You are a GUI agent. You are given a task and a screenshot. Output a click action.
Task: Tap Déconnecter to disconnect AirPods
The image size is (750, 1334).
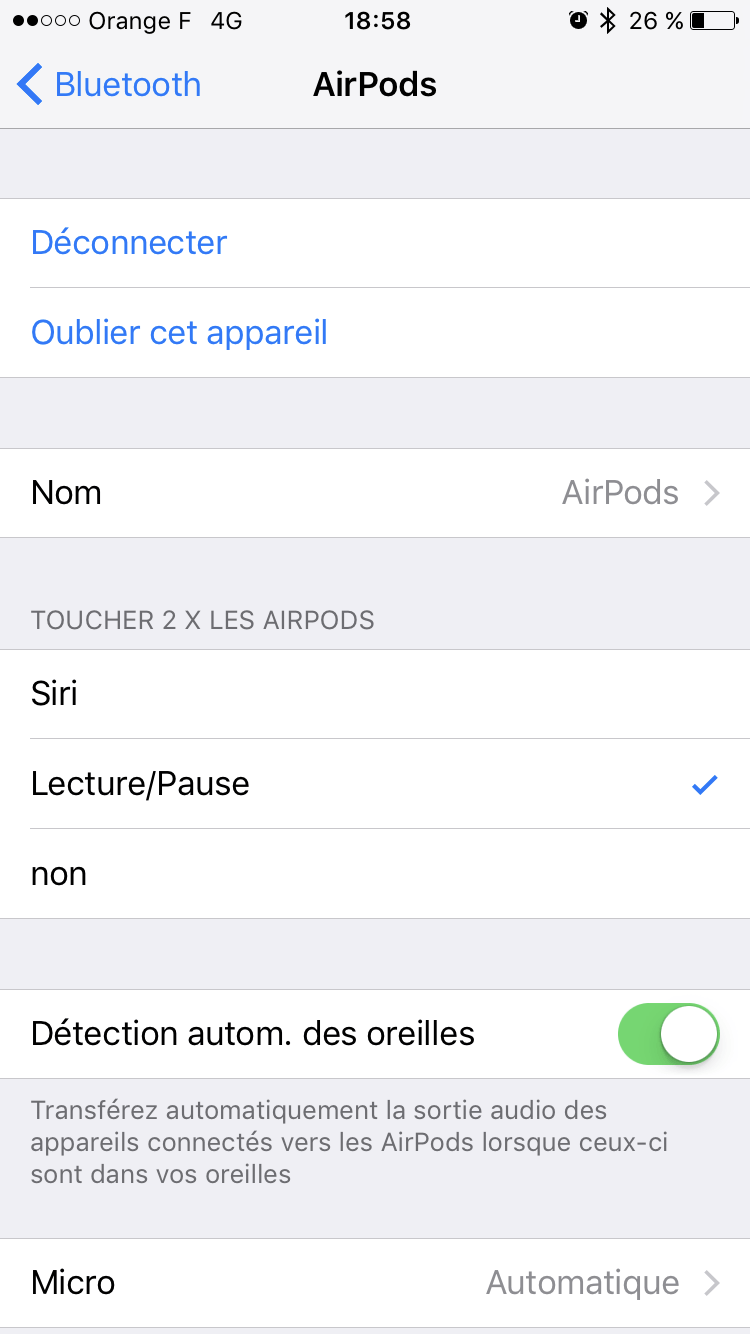click(375, 243)
